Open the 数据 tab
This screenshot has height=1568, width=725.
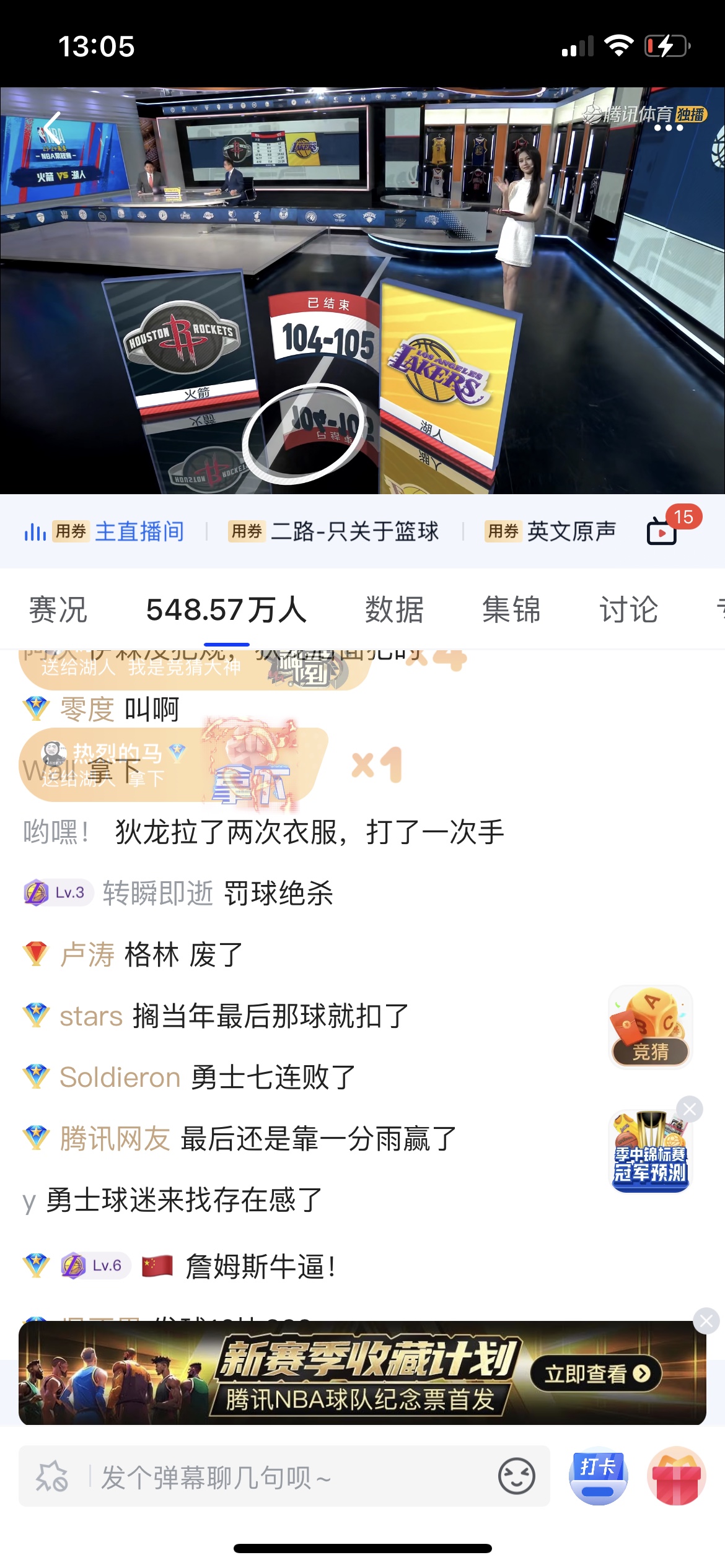point(395,610)
